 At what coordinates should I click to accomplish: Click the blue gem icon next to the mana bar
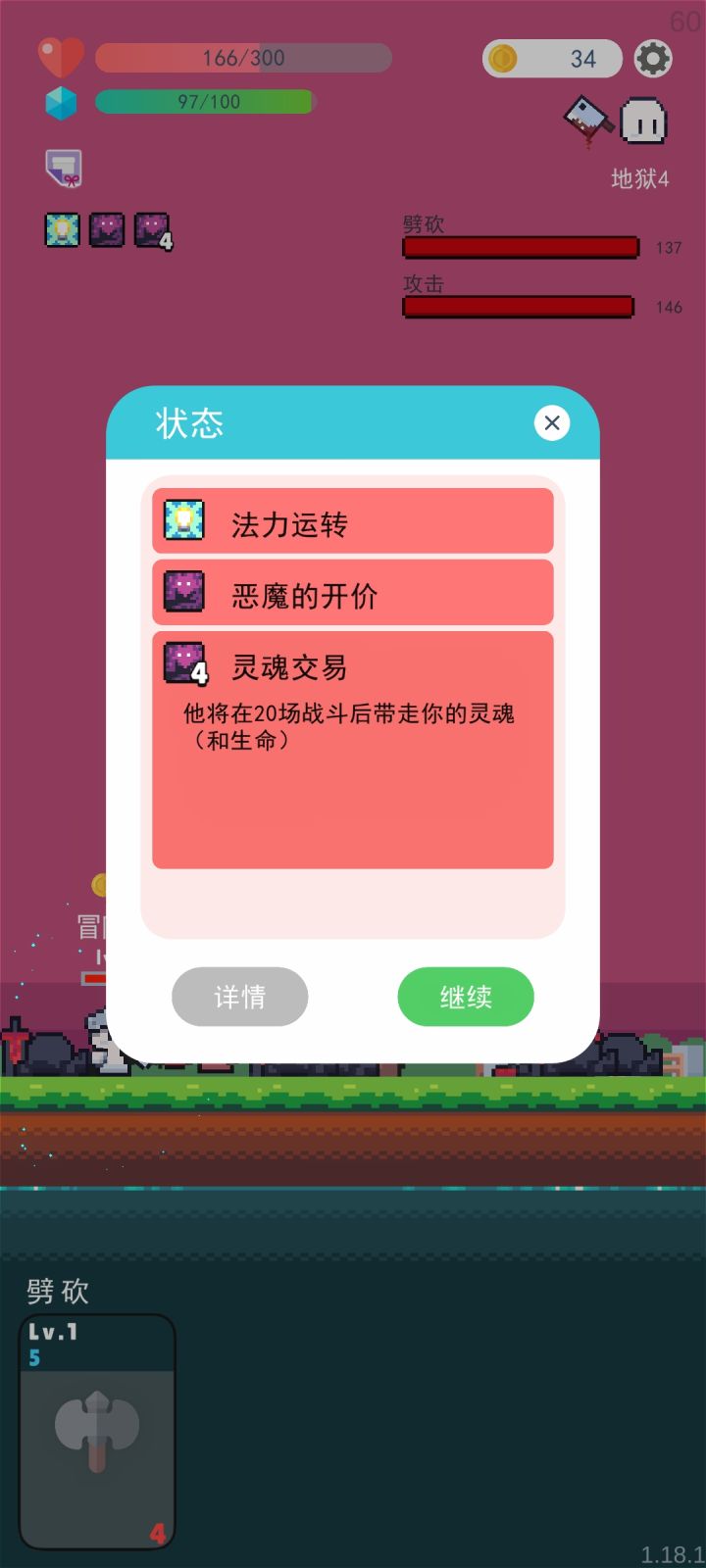[60, 101]
